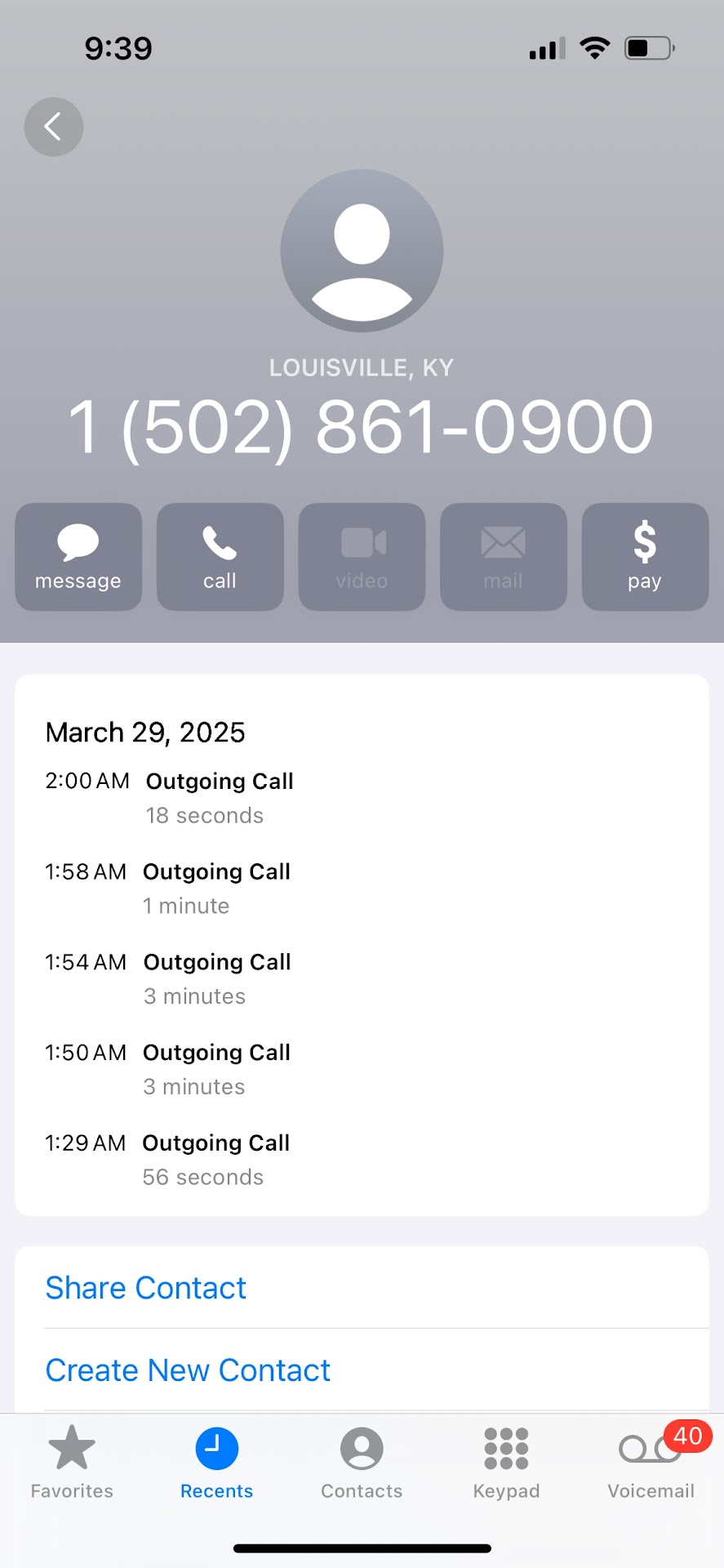Switch to the Favorites tab
Image resolution: width=724 pixels, height=1568 pixels.
[72, 1462]
